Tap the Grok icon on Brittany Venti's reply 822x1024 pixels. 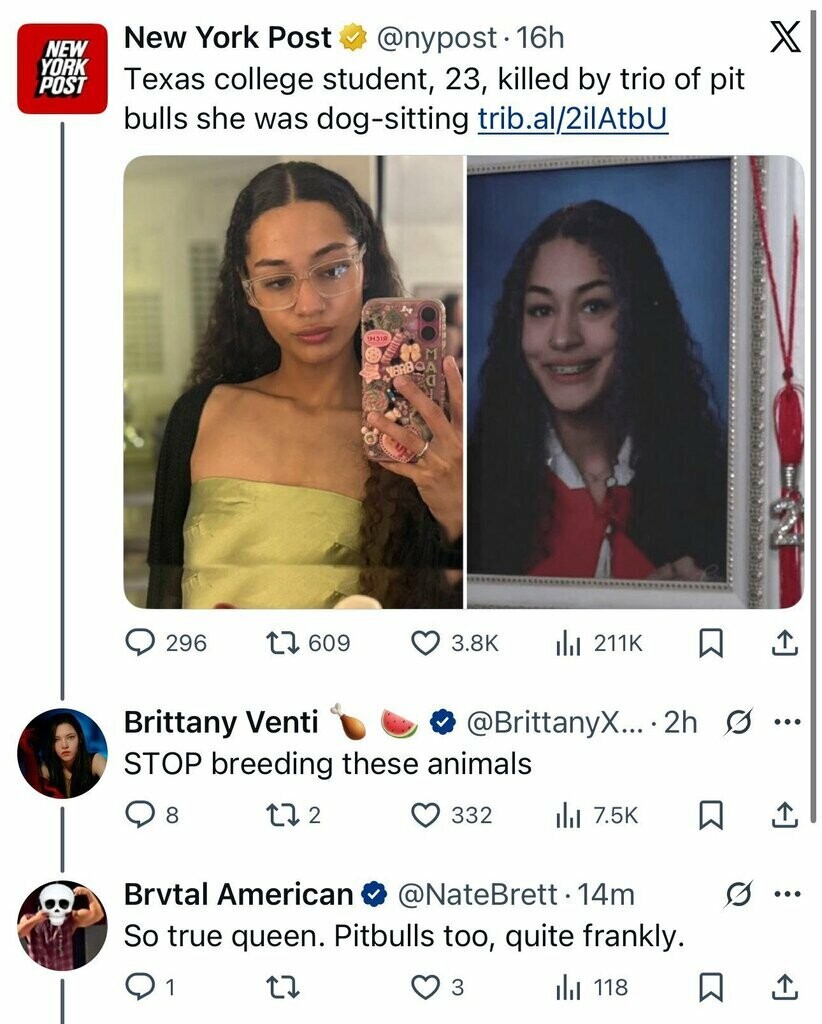tap(735, 723)
